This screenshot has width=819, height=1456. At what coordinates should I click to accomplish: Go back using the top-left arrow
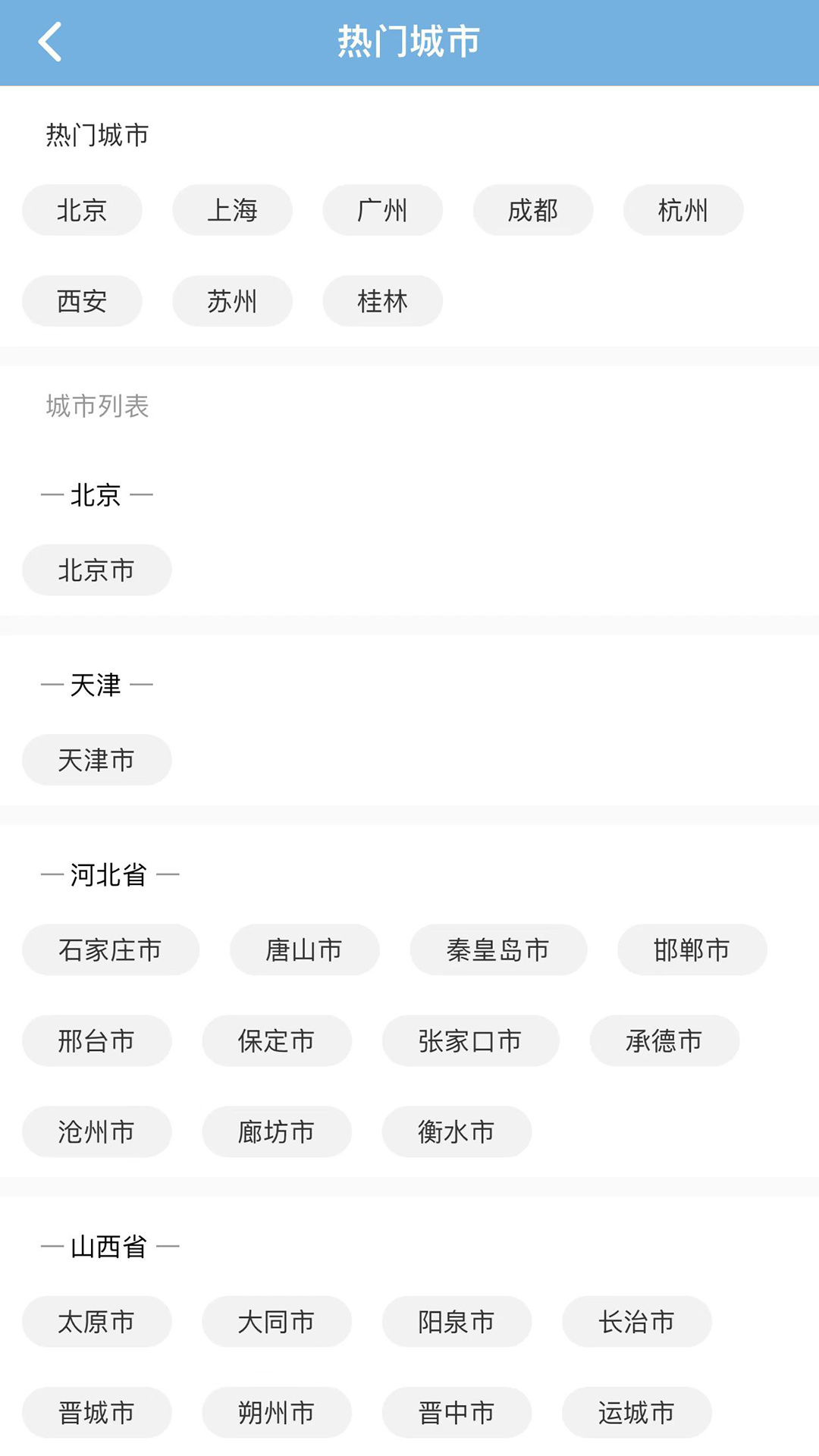pos(50,42)
